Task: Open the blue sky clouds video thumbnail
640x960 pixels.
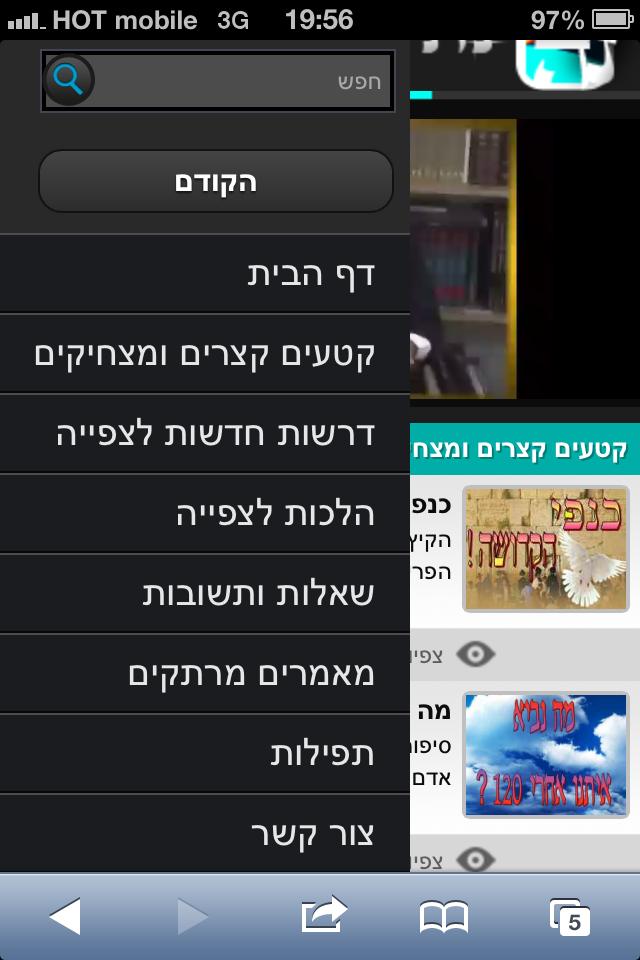Action: coord(545,756)
